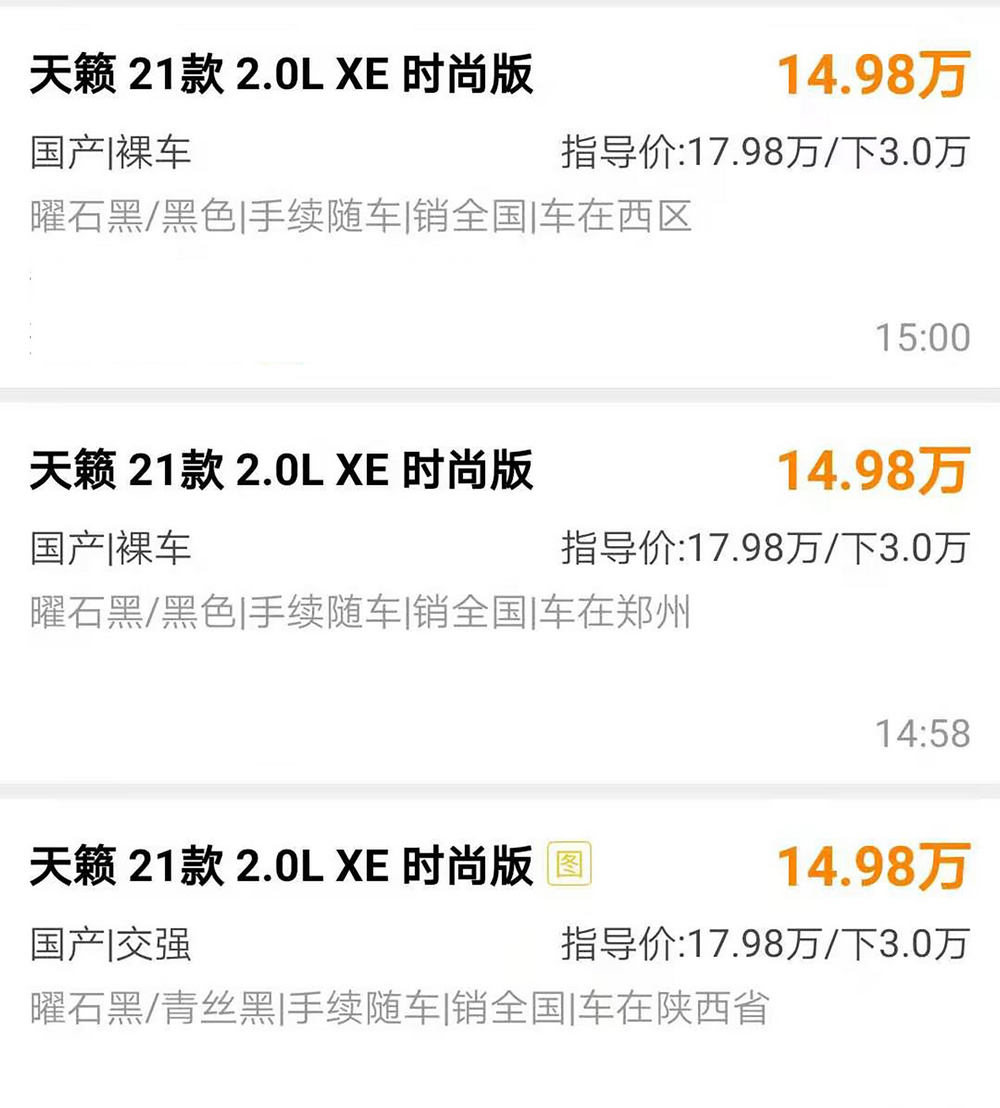Open the first 天籁 21款 2.0L XE listing title
This screenshot has width=1000, height=1108.
(280, 75)
